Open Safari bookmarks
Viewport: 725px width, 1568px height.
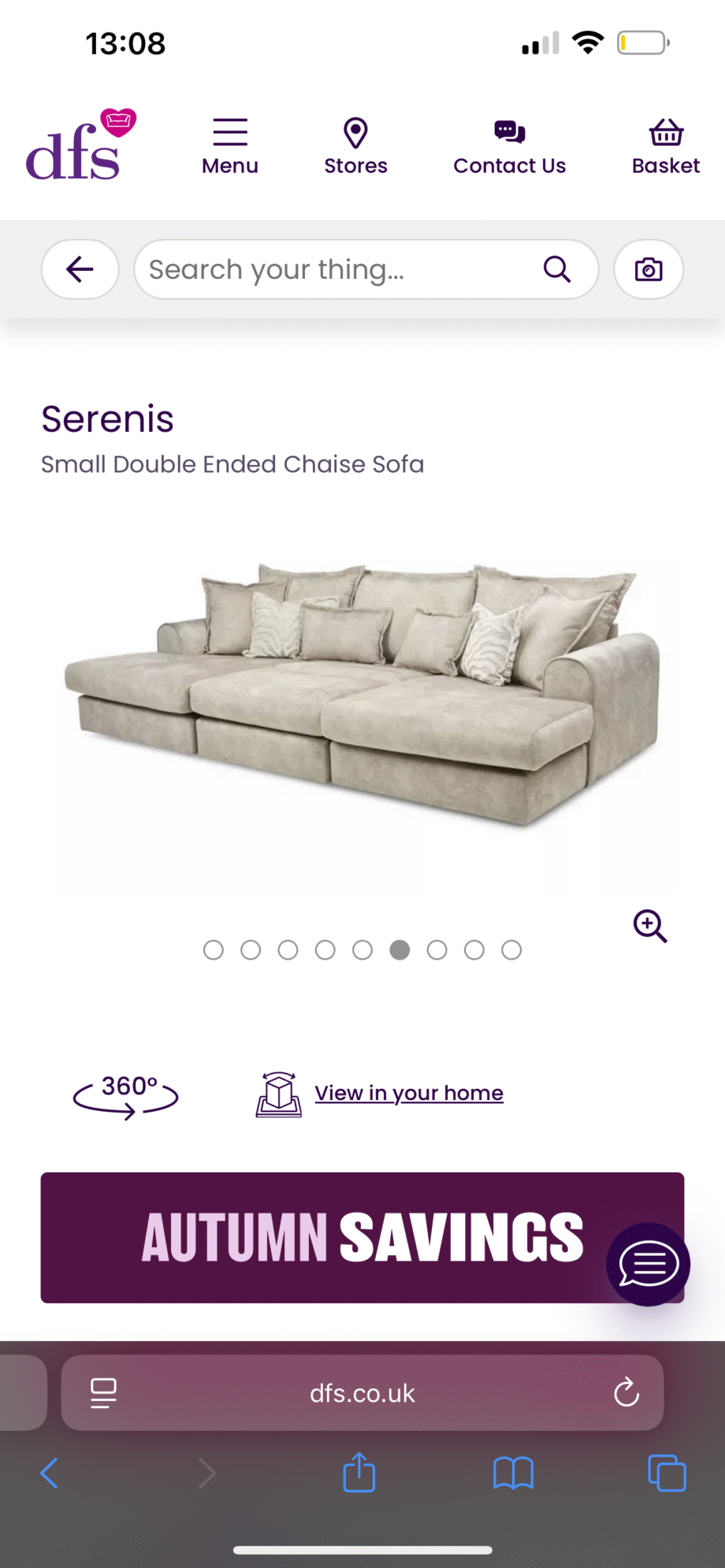[513, 1472]
